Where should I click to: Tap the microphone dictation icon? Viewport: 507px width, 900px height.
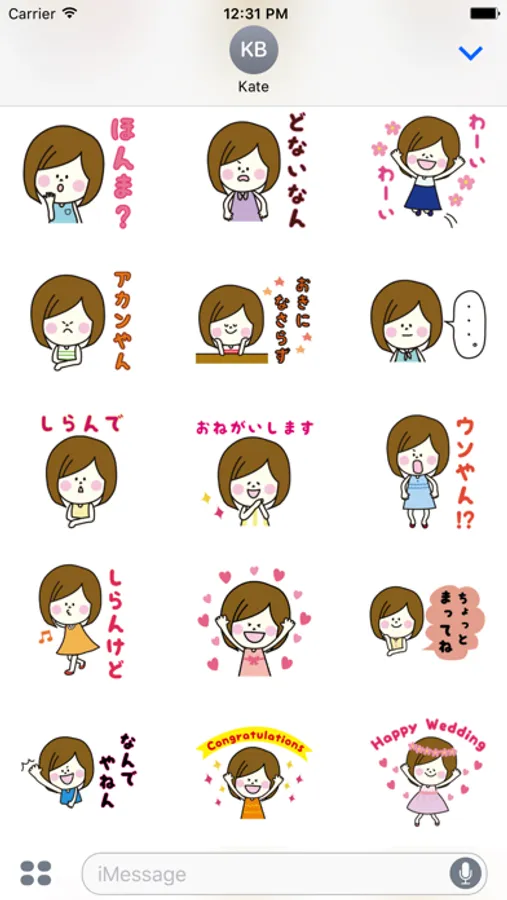coord(465,874)
